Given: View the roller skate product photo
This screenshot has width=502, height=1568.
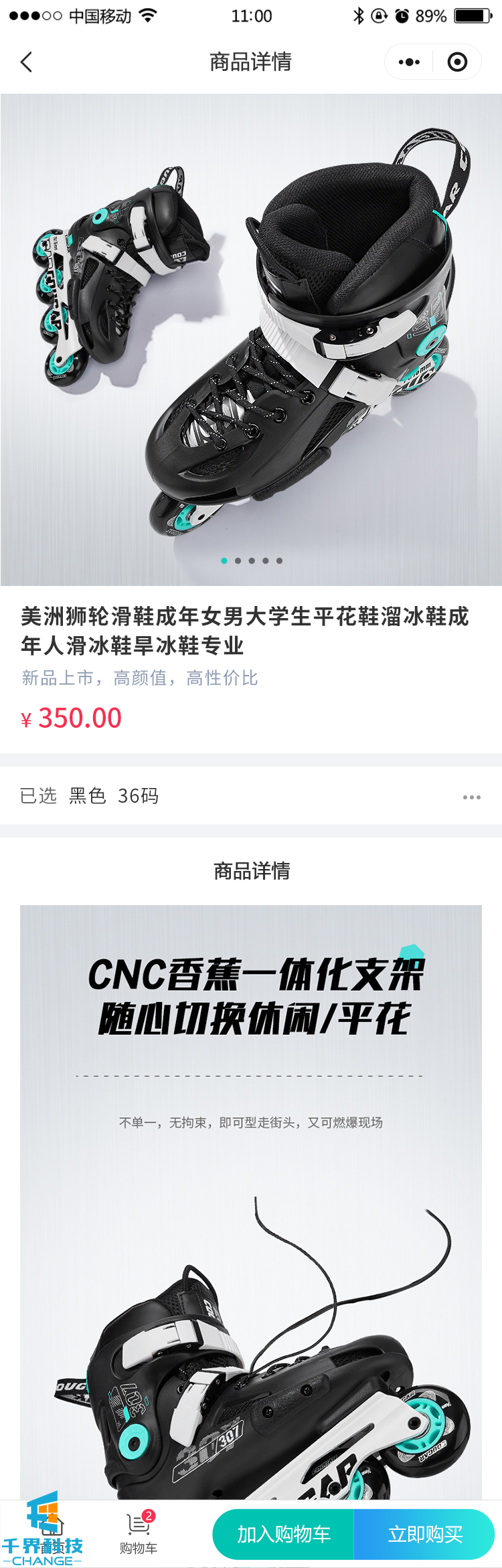Looking at the screenshot, I should (x=251, y=339).
